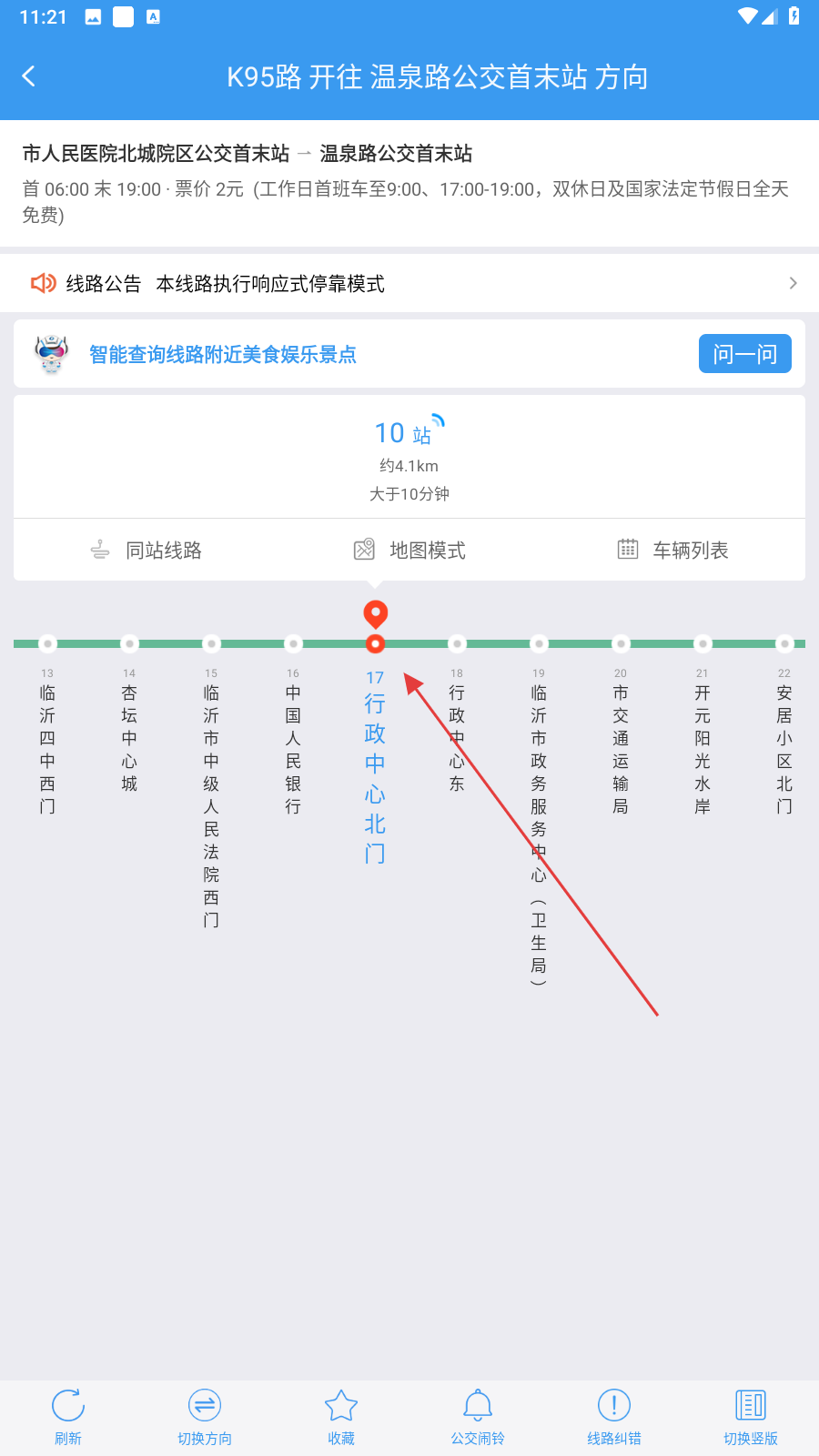The height and width of the screenshot is (1456, 819).
Task: Select stop 18 行政中心东
Action: 457,728
